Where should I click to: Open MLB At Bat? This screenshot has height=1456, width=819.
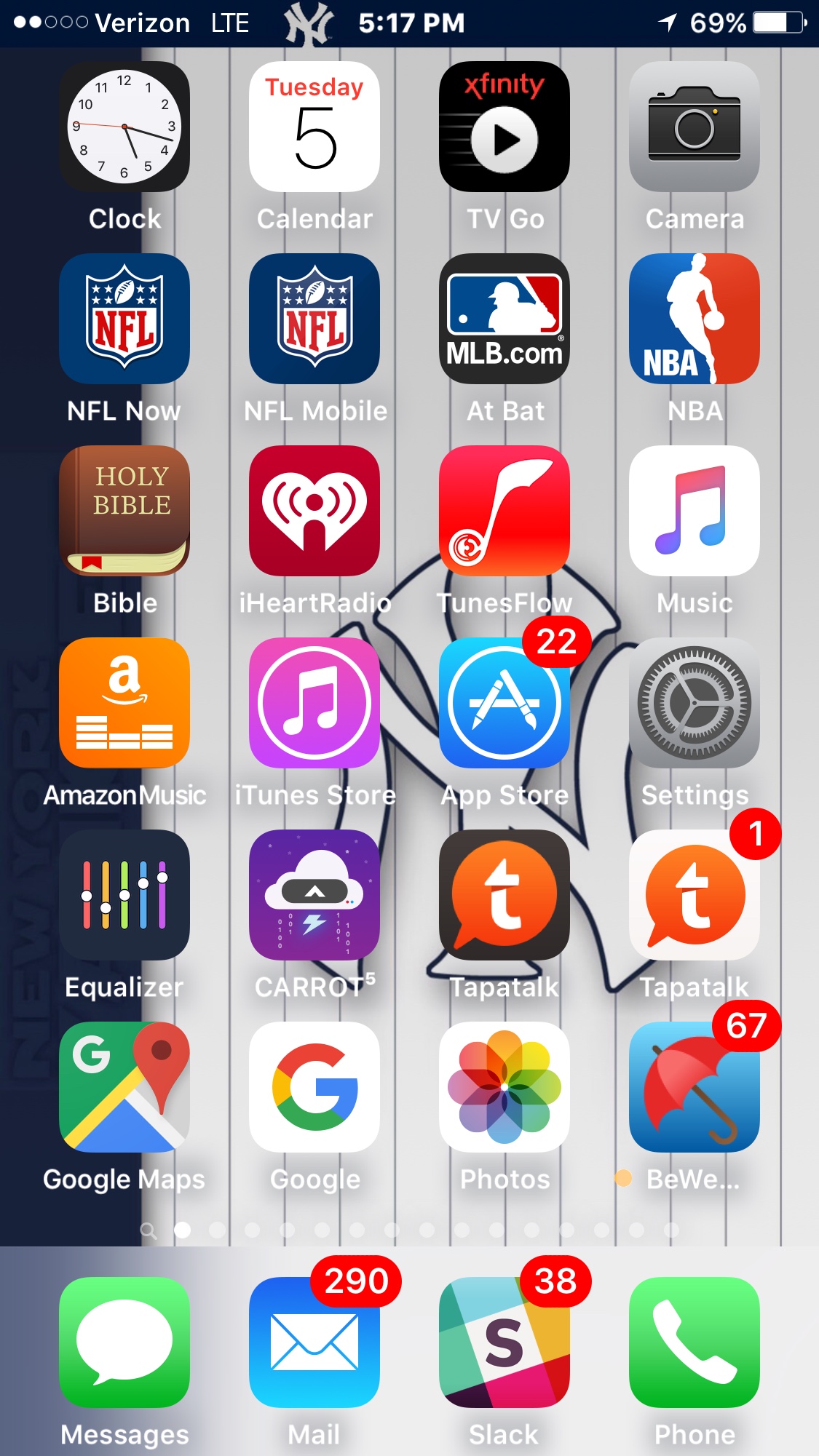click(505, 319)
